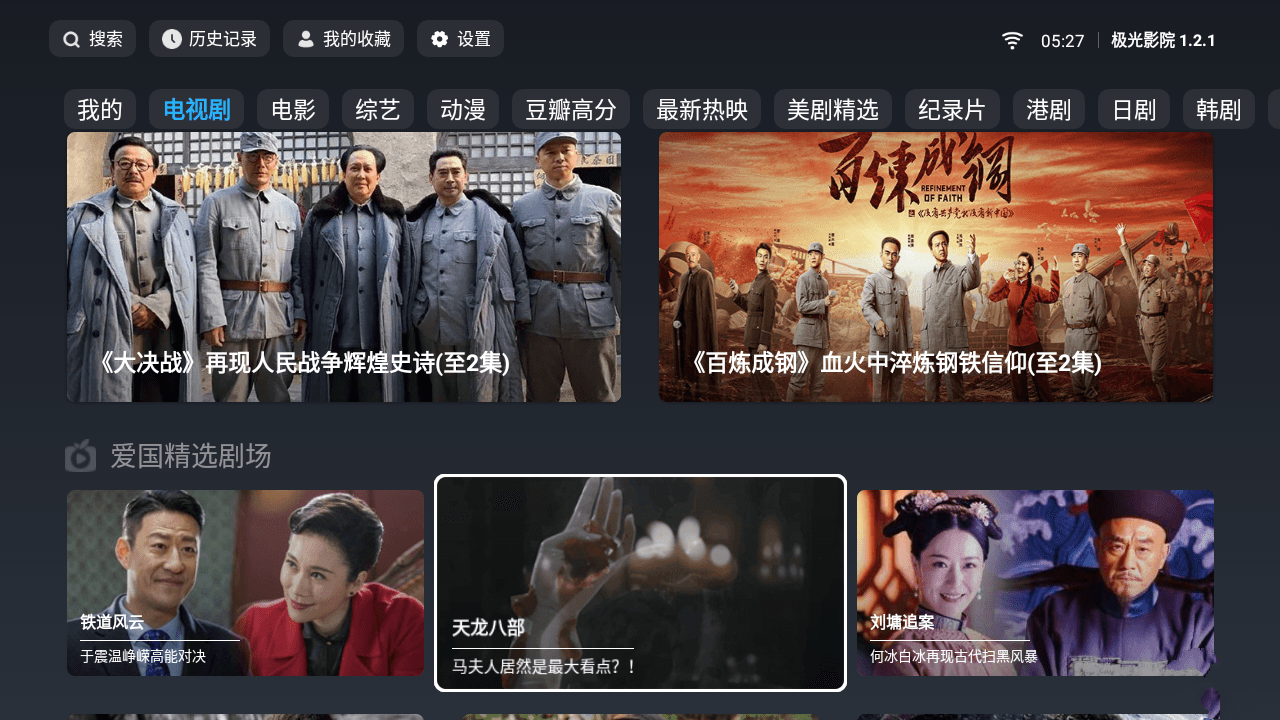Open 历史记录 viewing history
Screen dimensions: 1280x720
coord(209,39)
